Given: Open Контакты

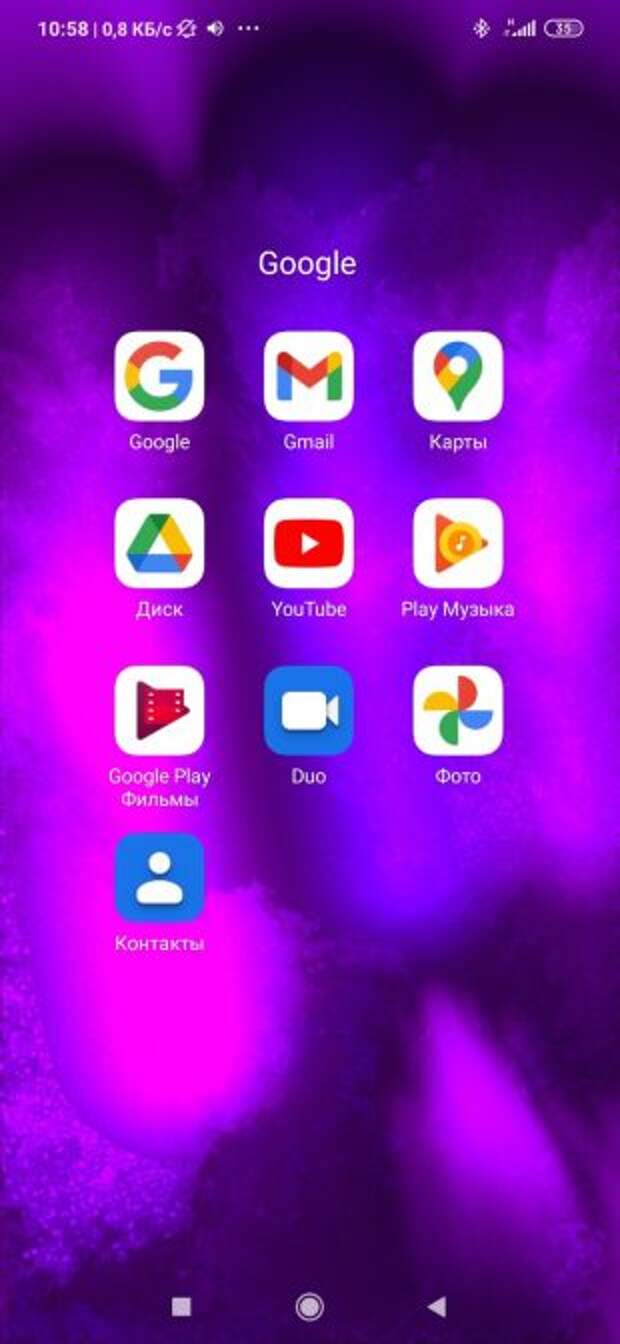Looking at the screenshot, I should (x=159, y=877).
